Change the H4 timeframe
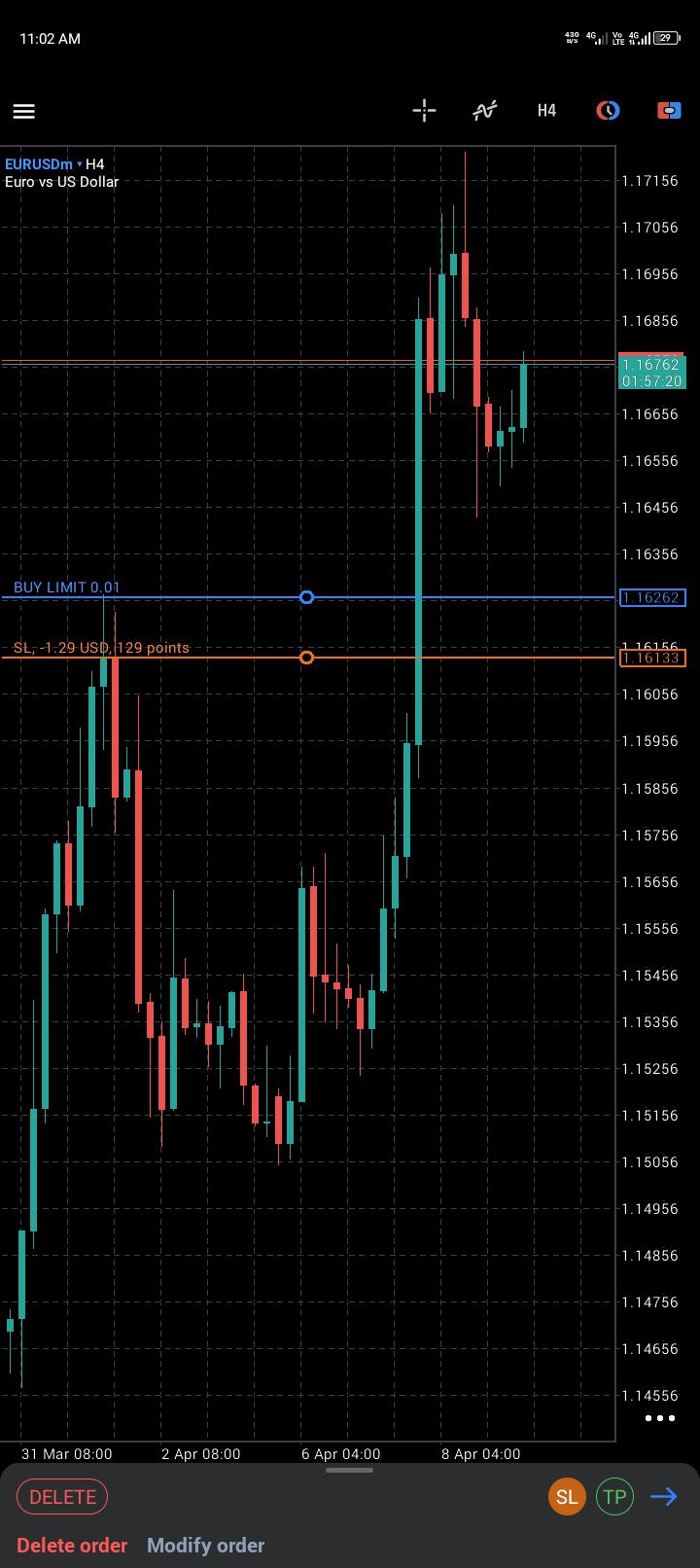Viewport: 700px width, 1568px height. [546, 110]
